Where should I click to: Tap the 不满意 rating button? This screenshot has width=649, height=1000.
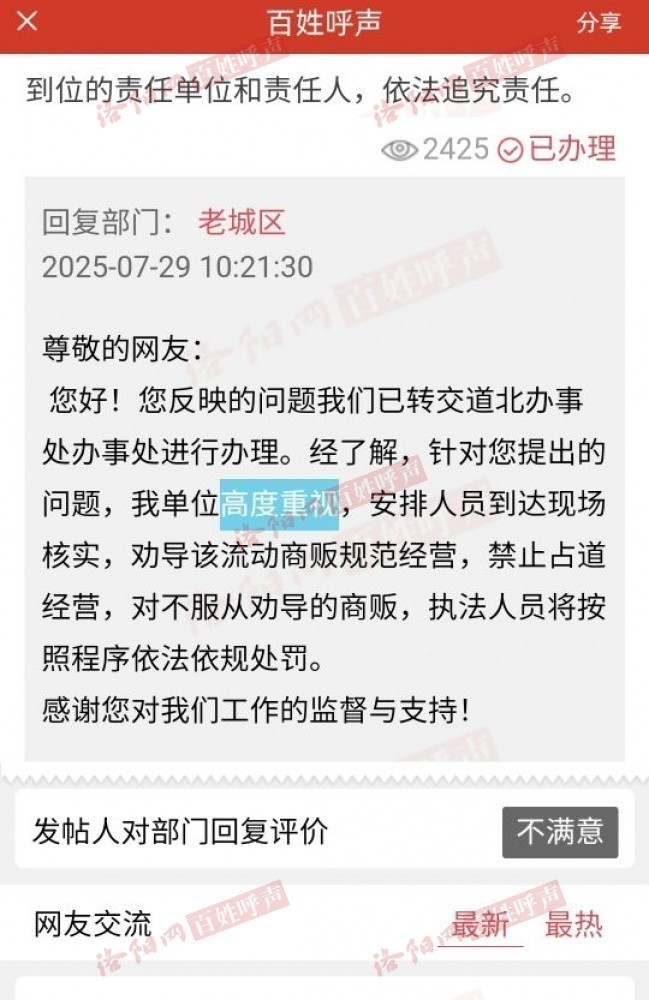pos(559,831)
